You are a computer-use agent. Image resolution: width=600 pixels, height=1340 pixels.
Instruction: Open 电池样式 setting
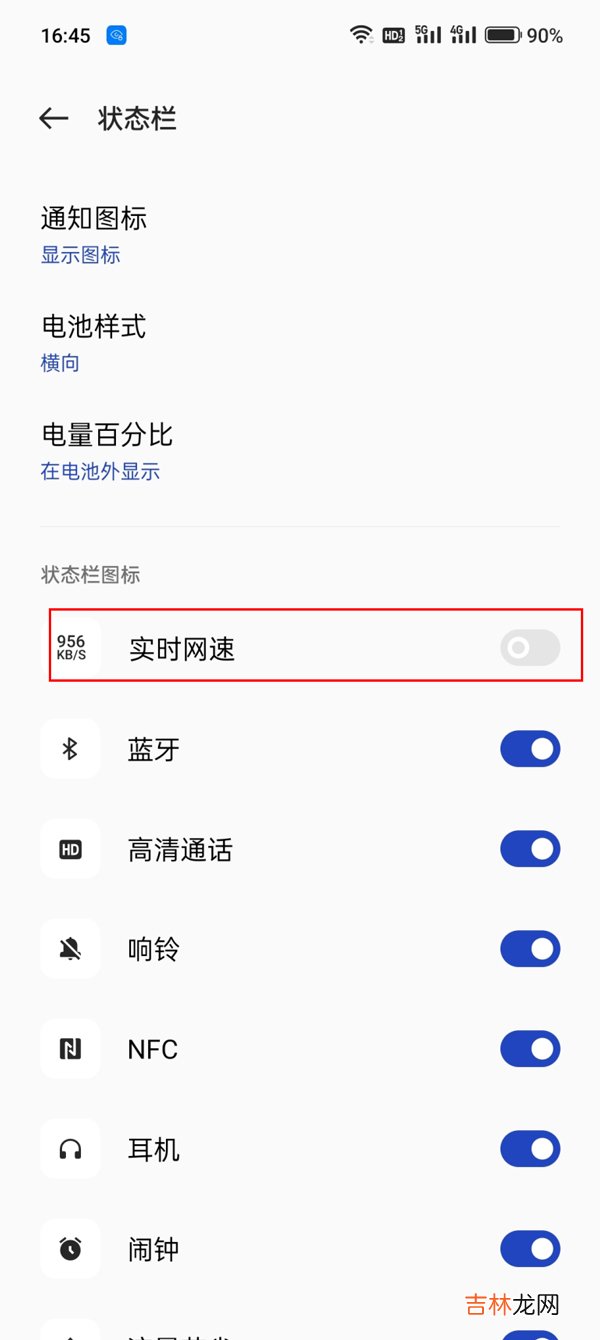coord(93,342)
